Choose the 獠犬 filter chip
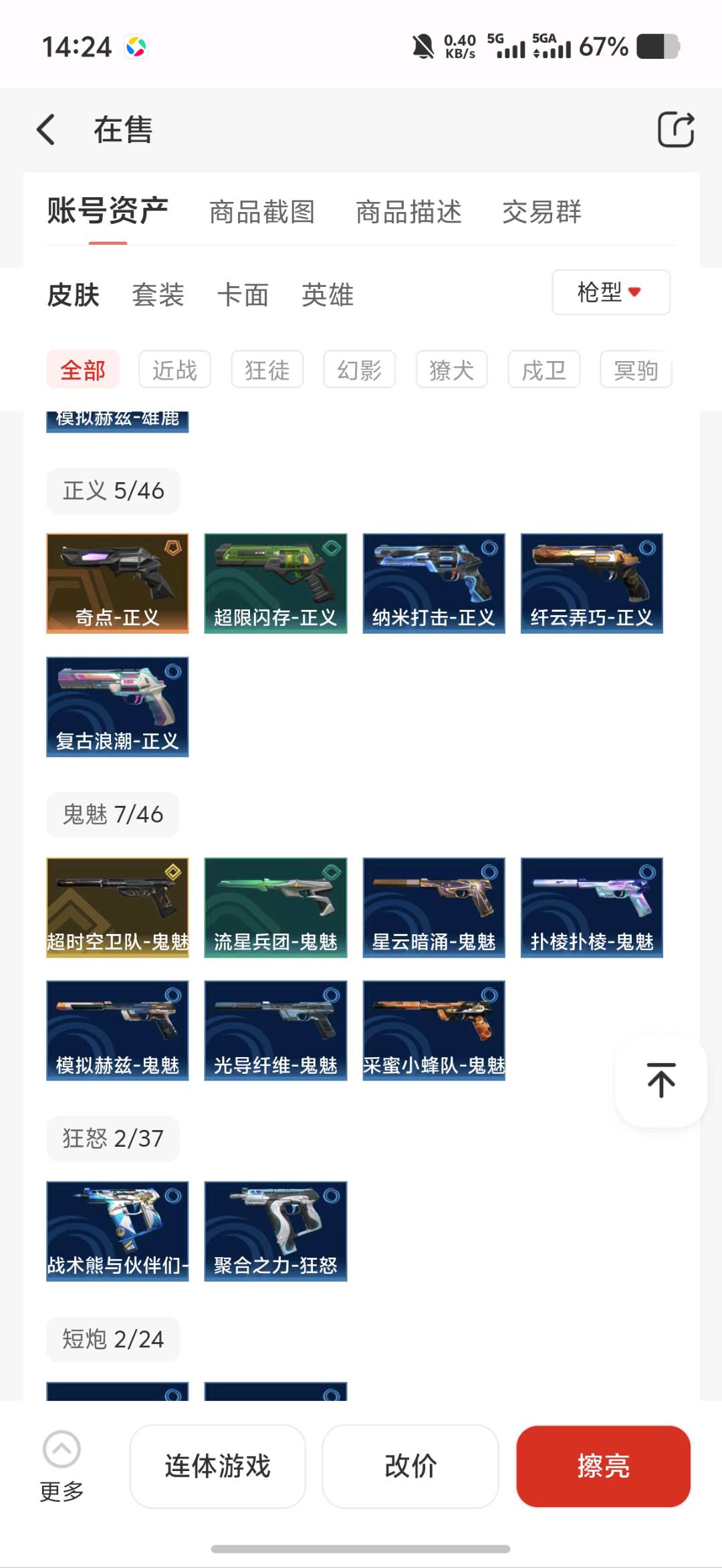 (x=451, y=370)
